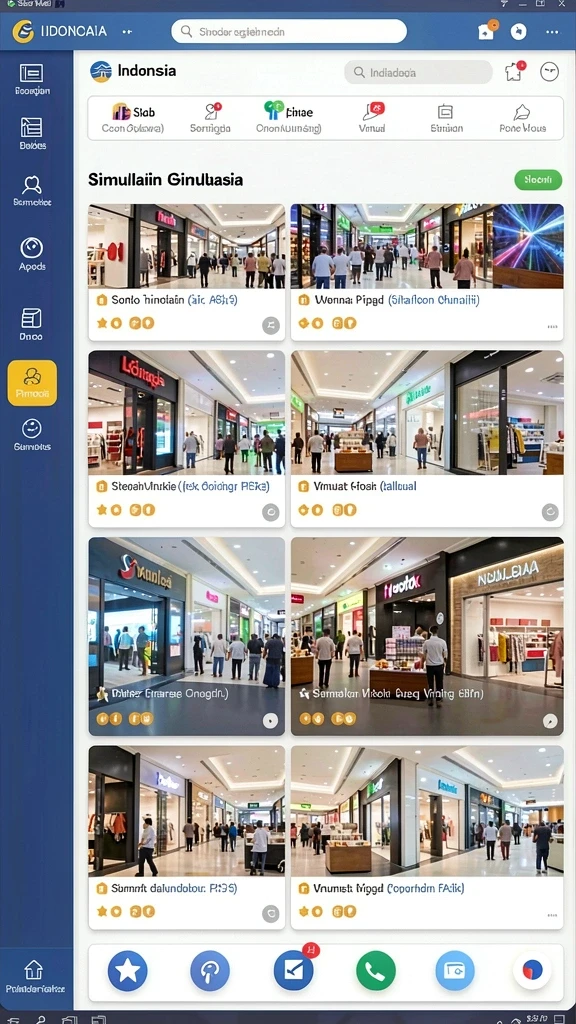Select the highlighted yellow sidebar item
The image size is (576, 1024).
32,383
